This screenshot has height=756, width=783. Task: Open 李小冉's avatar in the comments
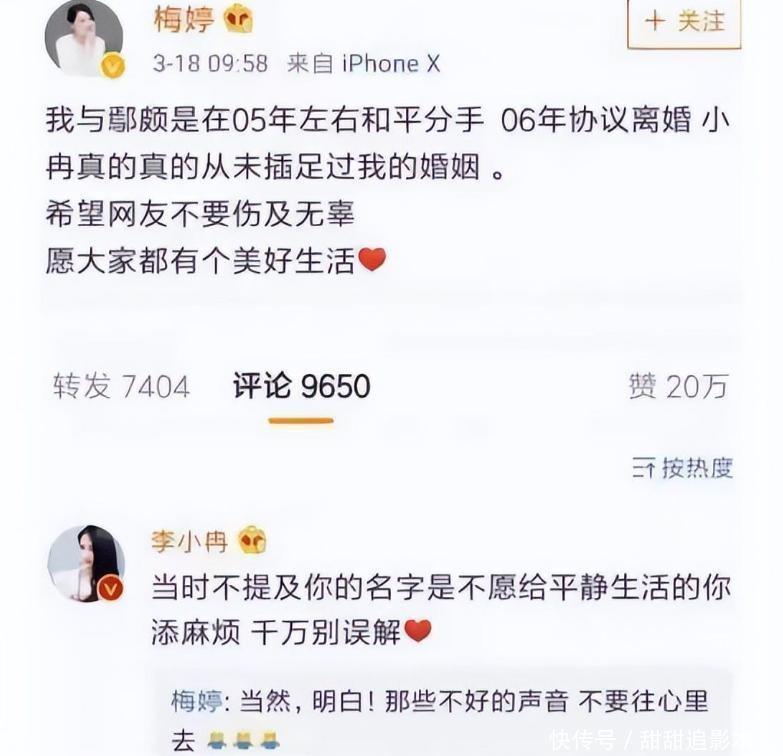[86, 563]
